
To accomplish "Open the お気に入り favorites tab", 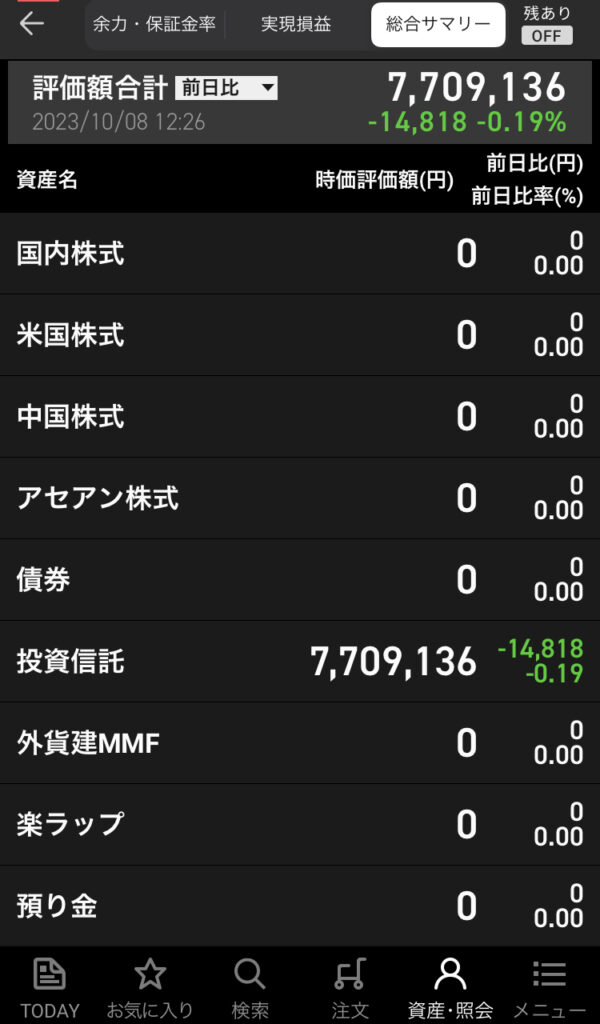I will click(x=150, y=988).
